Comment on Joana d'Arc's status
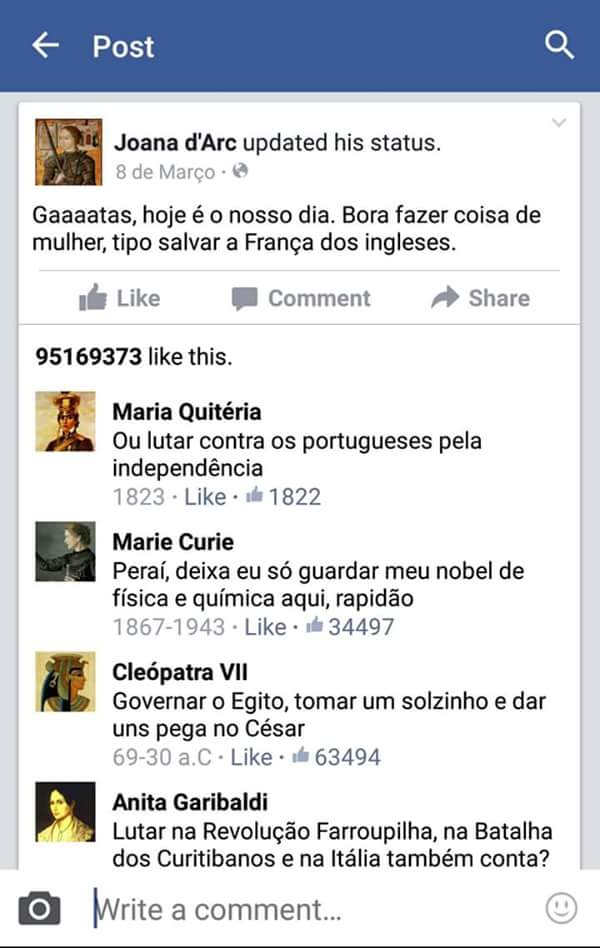Image resolution: width=600 pixels, height=948 pixels. click(x=300, y=298)
